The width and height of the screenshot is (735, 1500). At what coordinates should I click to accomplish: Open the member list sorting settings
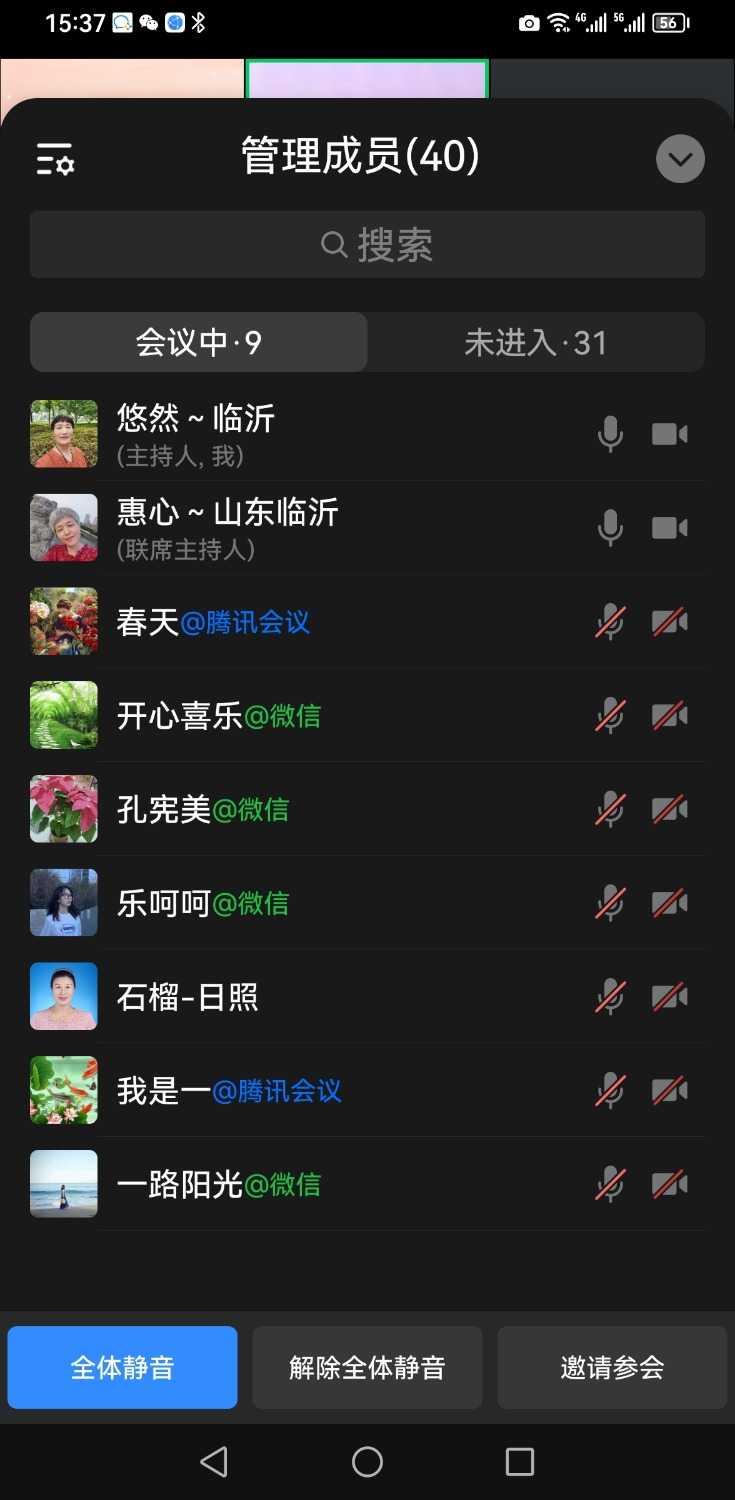pyautogui.click(x=55, y=158)
